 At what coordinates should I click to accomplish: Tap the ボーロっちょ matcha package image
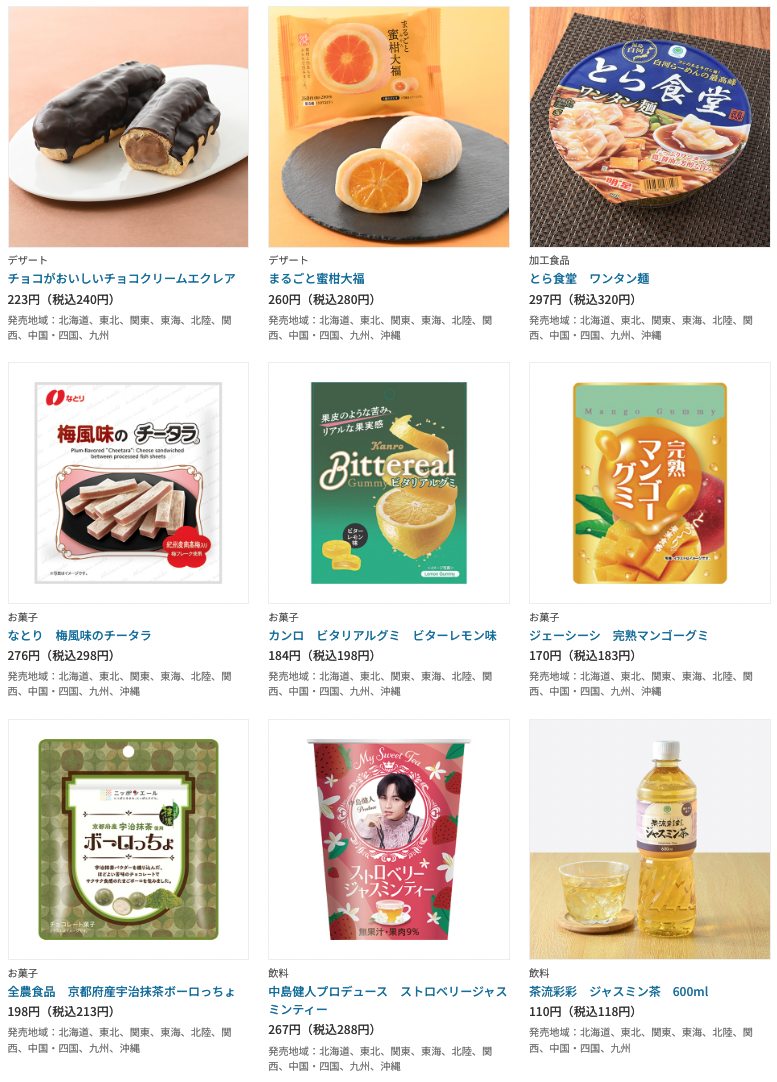point(128,839)
